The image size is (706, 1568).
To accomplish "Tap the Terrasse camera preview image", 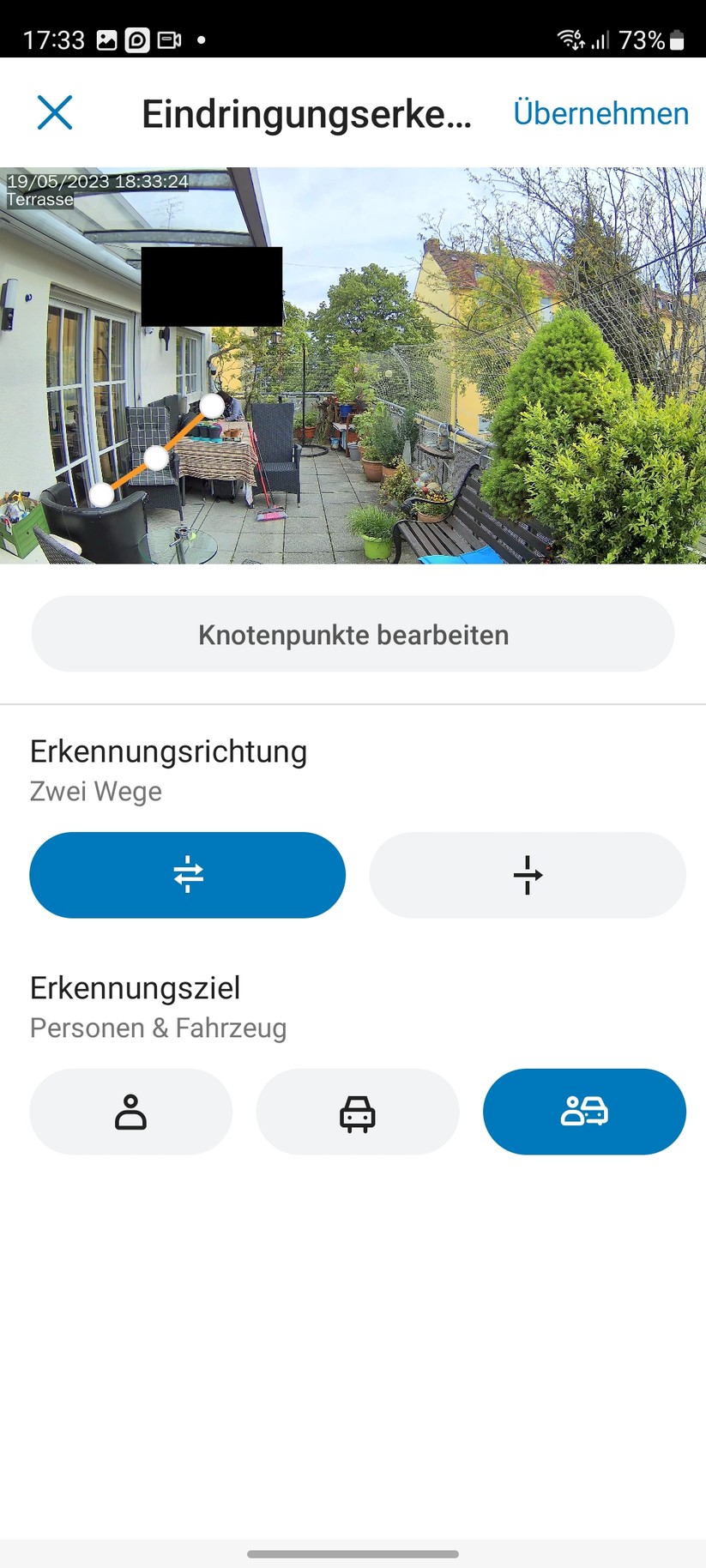I will (353, 364).
